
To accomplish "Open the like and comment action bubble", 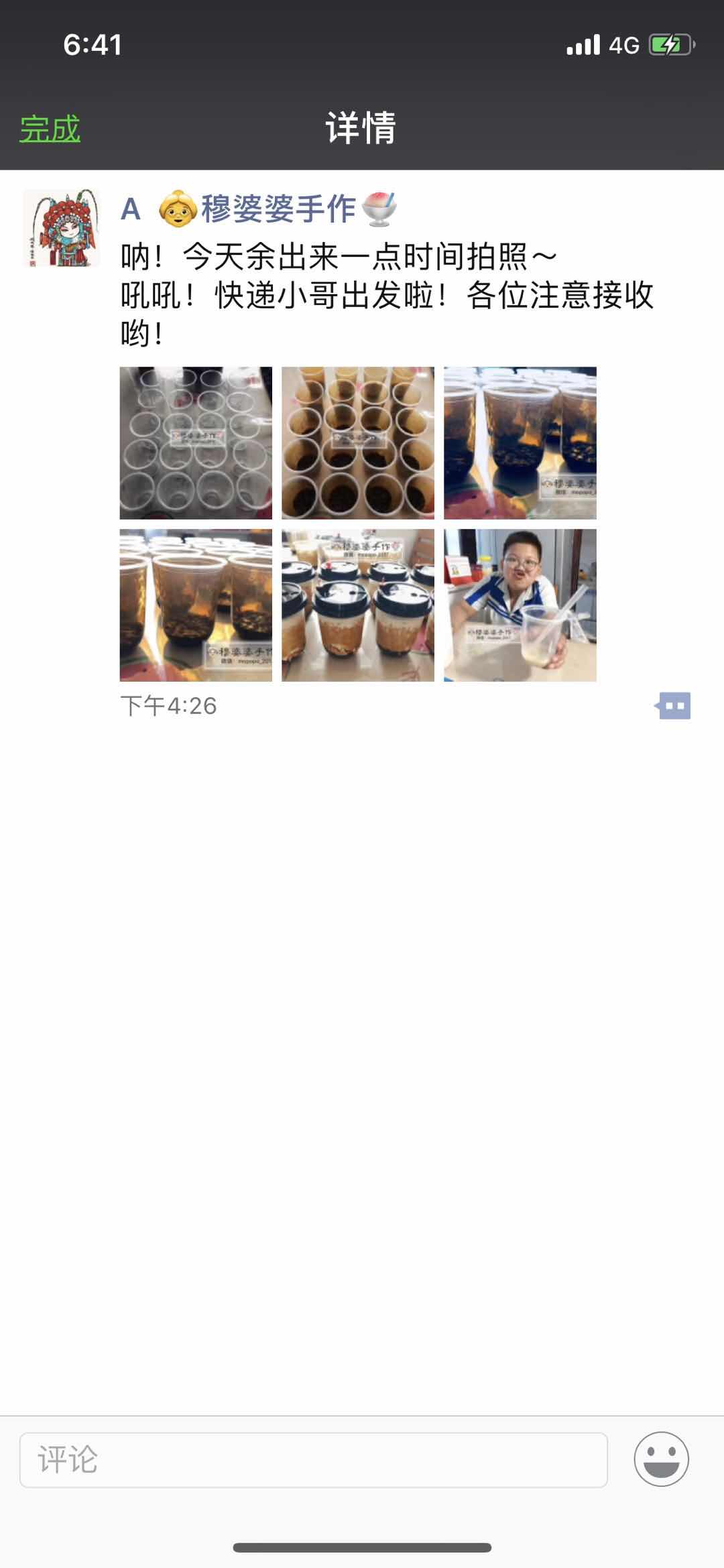I will coord(674,706).
